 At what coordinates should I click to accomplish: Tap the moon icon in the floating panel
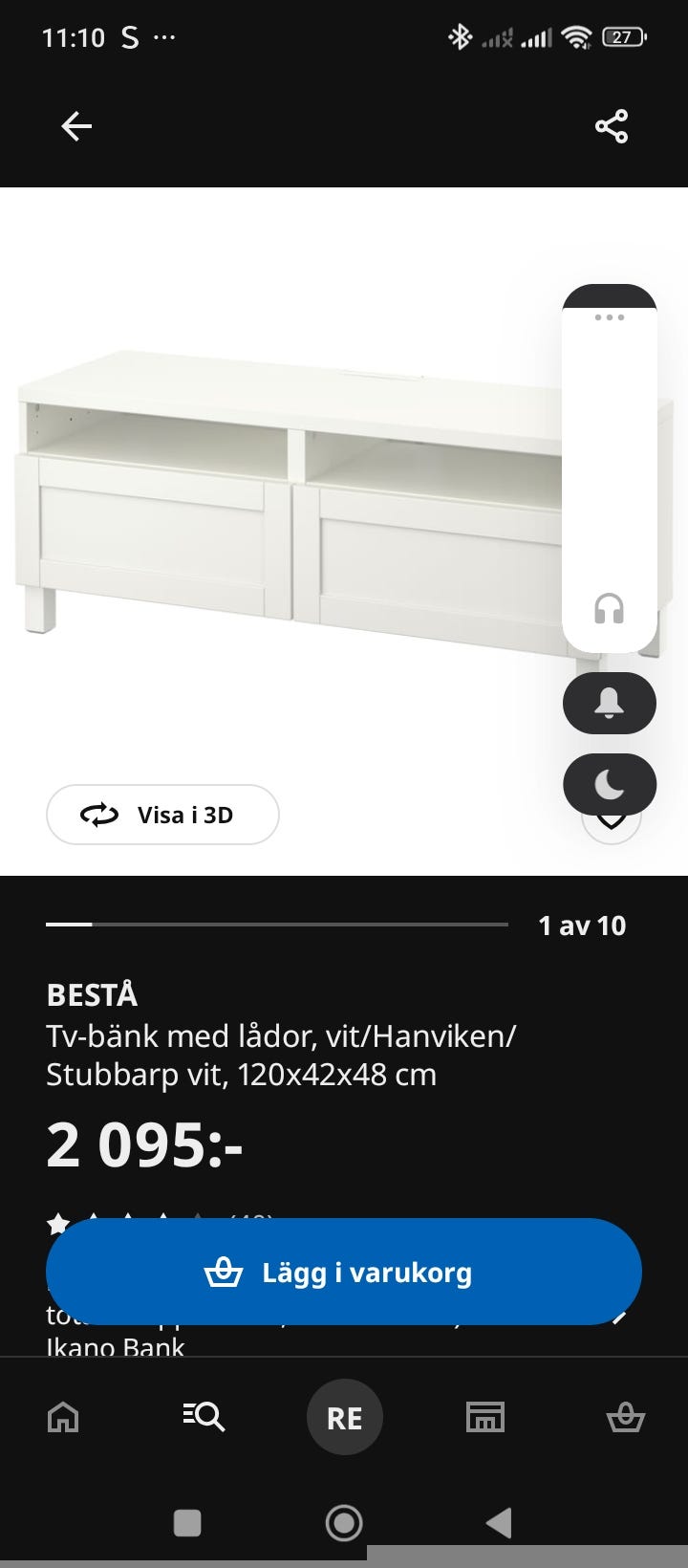coord(610,784)
